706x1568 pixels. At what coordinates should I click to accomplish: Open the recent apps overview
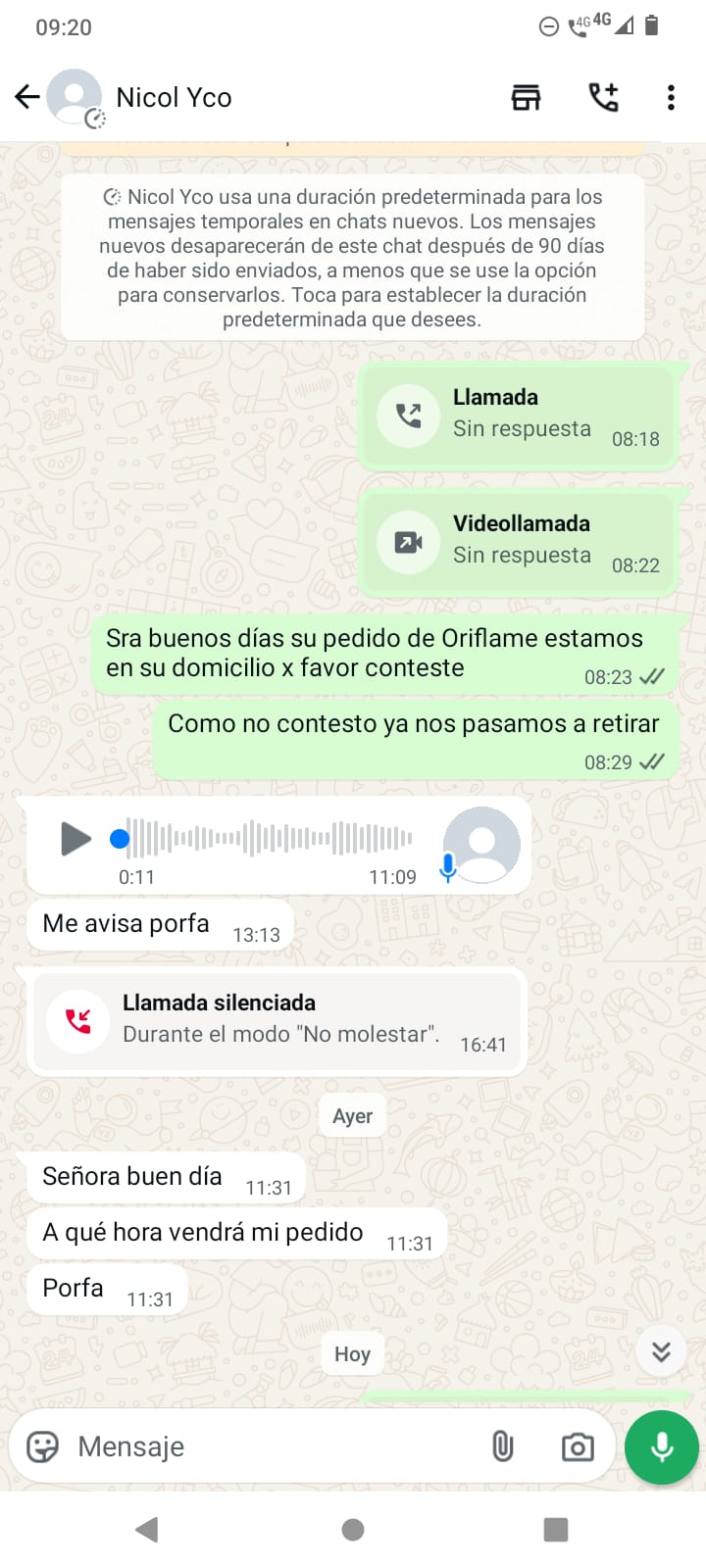pos(556,1530)
